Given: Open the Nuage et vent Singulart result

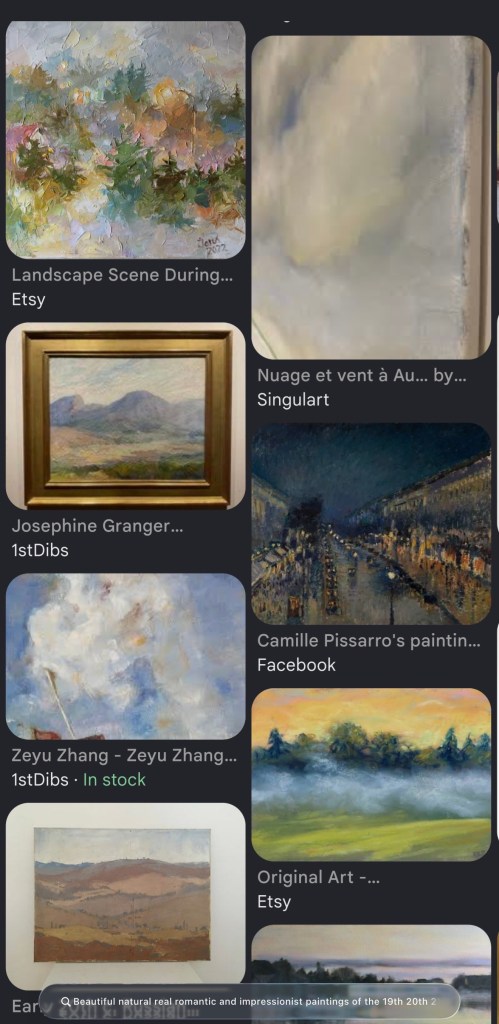Looking at the screenshot, I should (x=371, y=197).
